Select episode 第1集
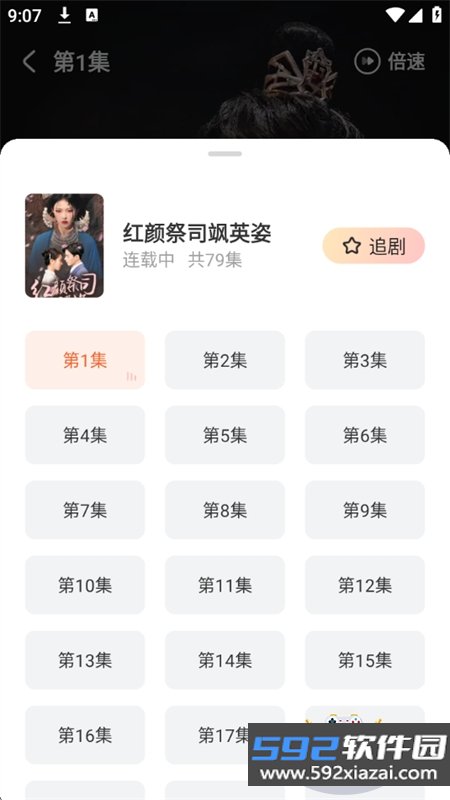 tap(85, 360)
